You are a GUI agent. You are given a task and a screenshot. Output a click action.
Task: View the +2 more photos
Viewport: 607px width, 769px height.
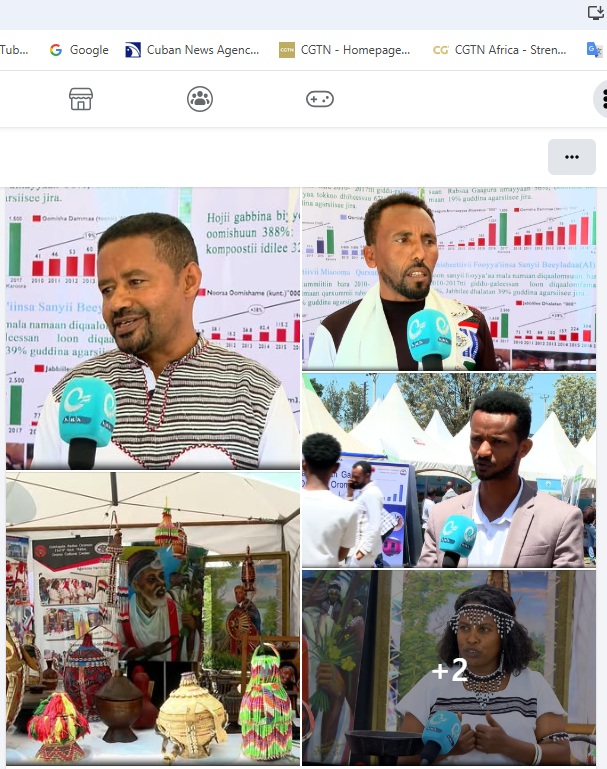click(x=449, y=668)
